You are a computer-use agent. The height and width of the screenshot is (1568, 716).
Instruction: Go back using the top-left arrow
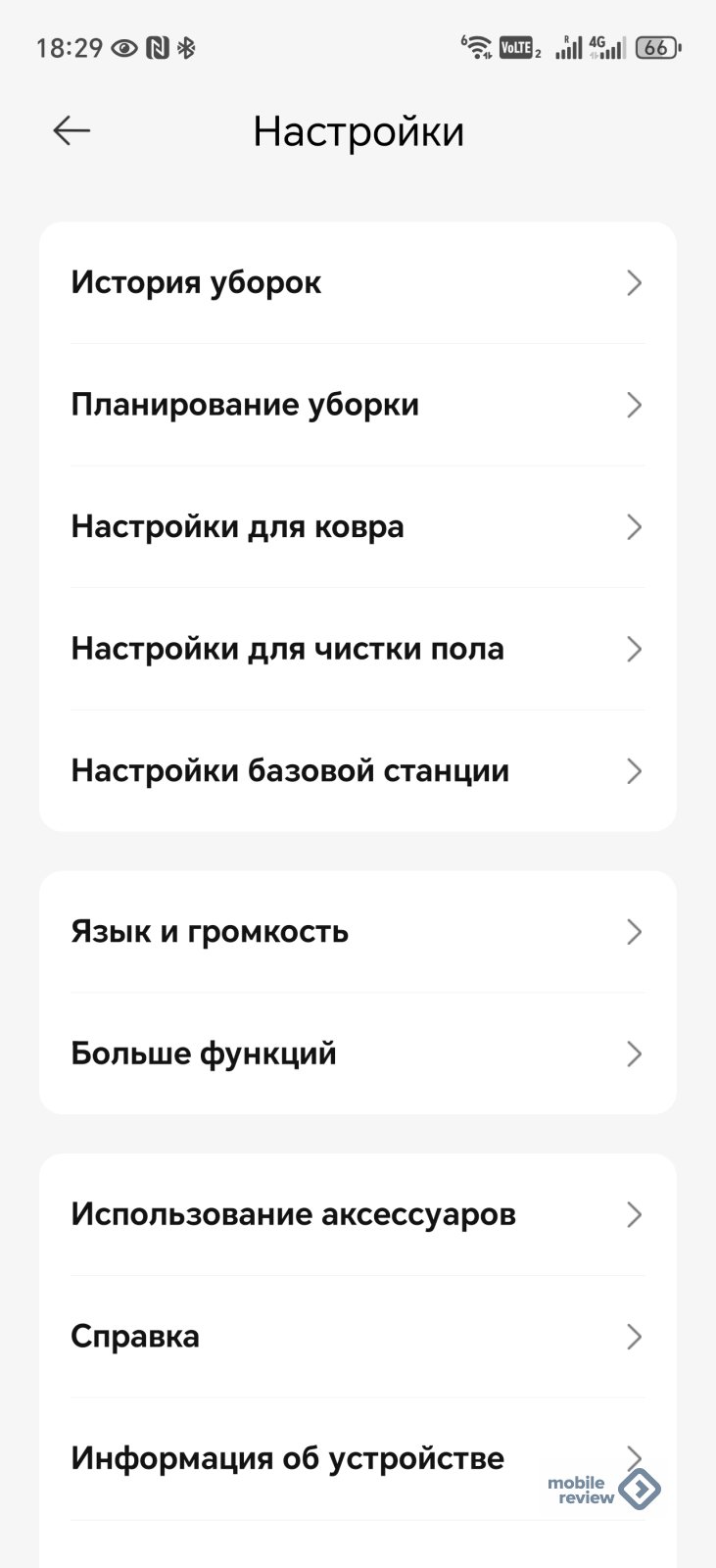[72, 130]
